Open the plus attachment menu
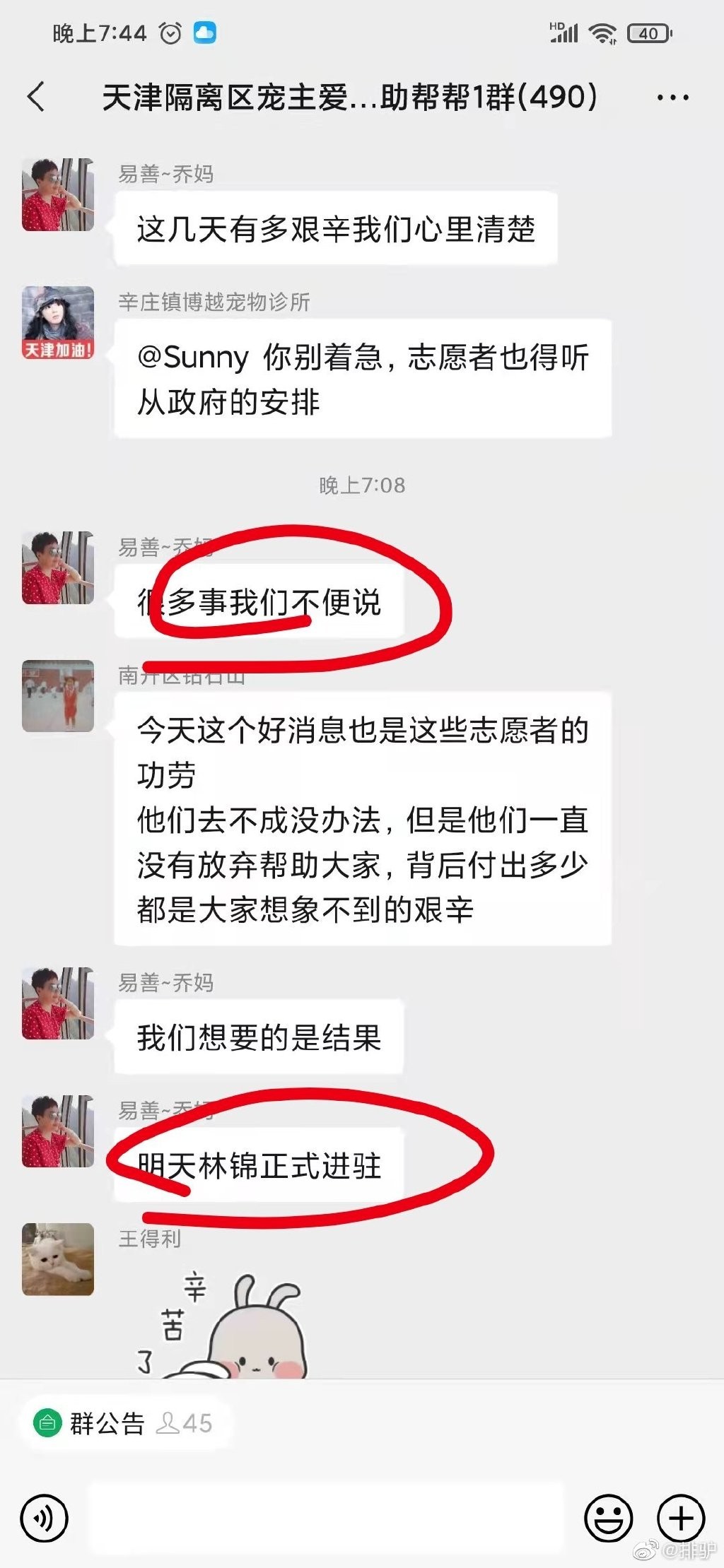This screenshot has height=1568, width=724. pyautogui.click(x=681, y=1517)
